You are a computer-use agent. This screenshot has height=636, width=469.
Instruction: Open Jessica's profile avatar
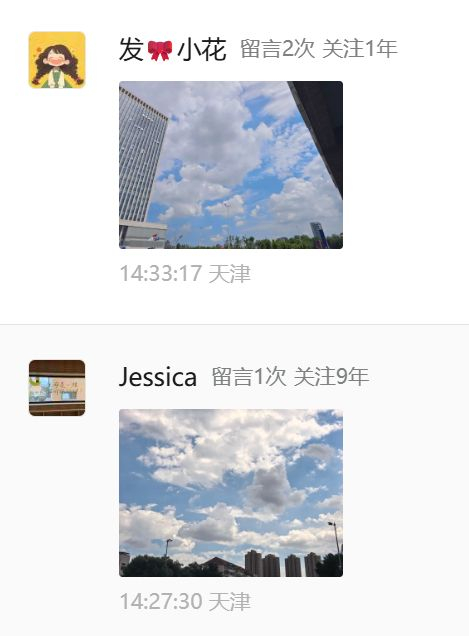[57, 388]
